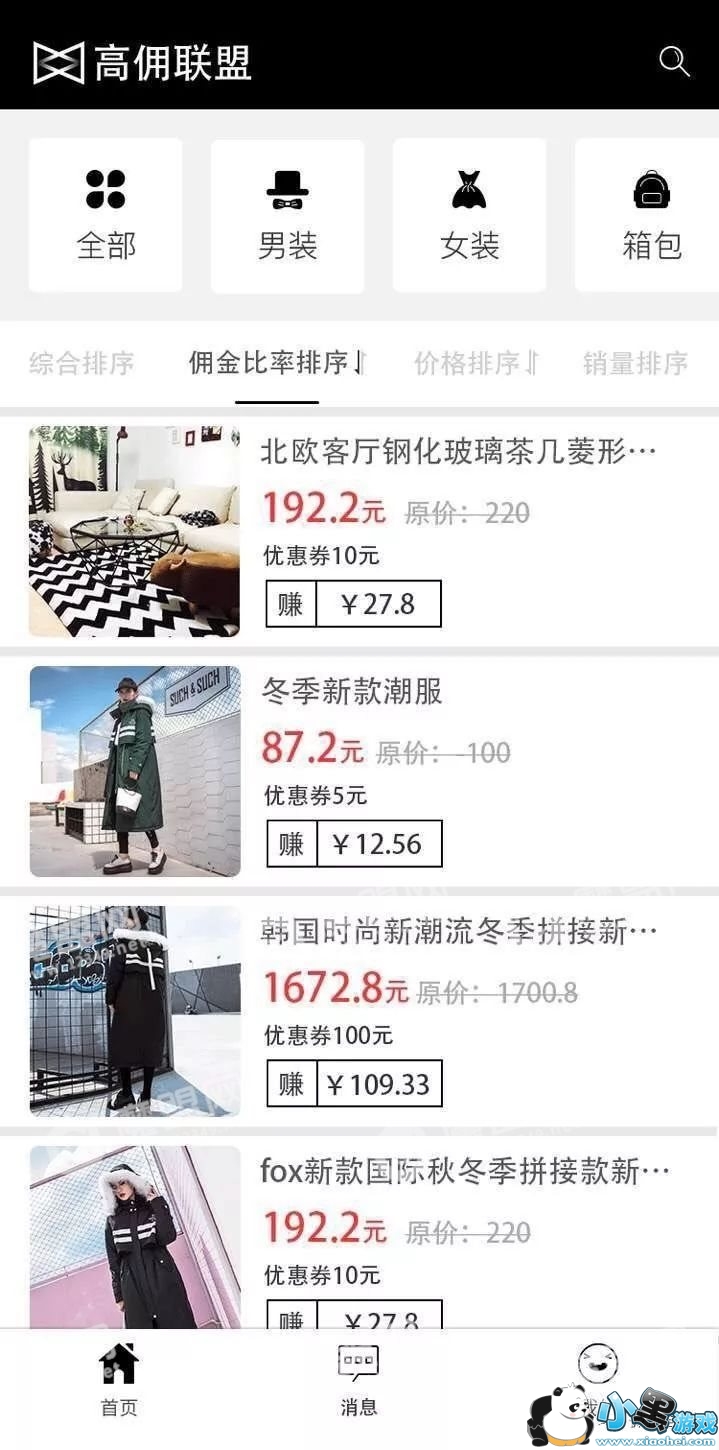Open the search icon in header

point(674,61)
